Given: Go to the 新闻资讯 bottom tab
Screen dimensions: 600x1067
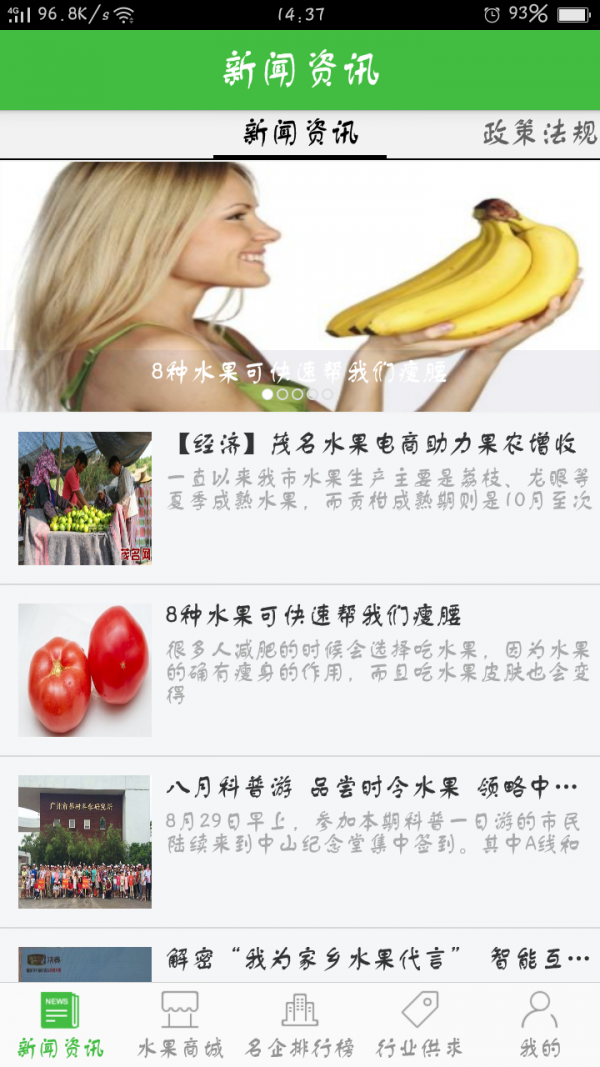Looking at the screenshot, I should pyautogui.click(x=60, y=1024).
